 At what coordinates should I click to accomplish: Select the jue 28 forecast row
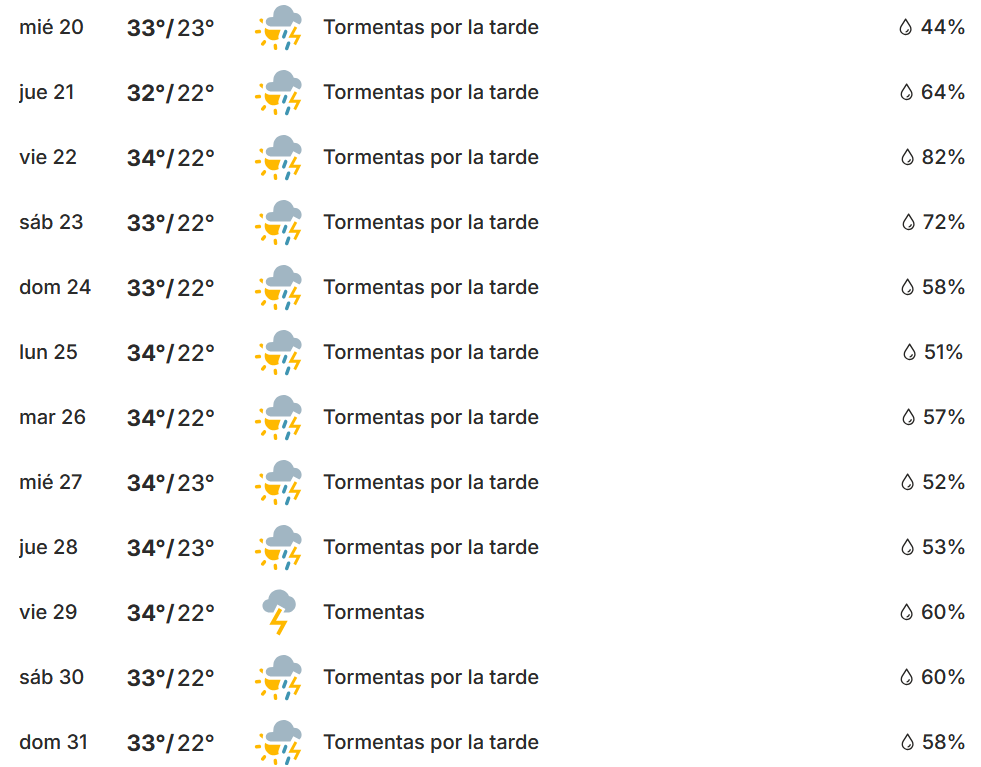(490, 548)
